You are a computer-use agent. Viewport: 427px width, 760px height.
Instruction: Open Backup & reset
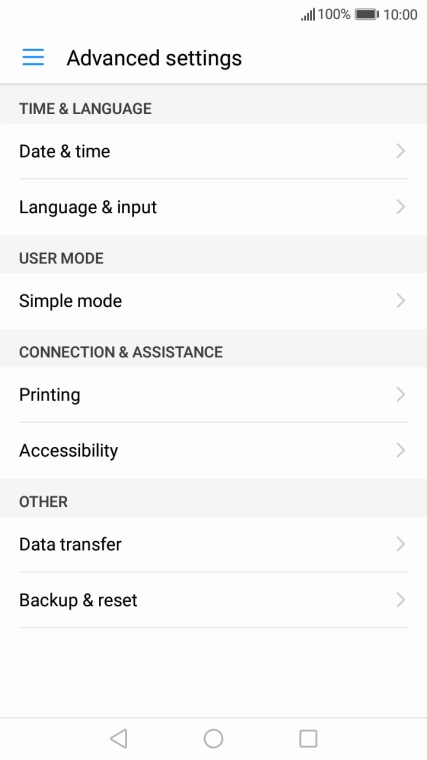(x=213, y=600)
